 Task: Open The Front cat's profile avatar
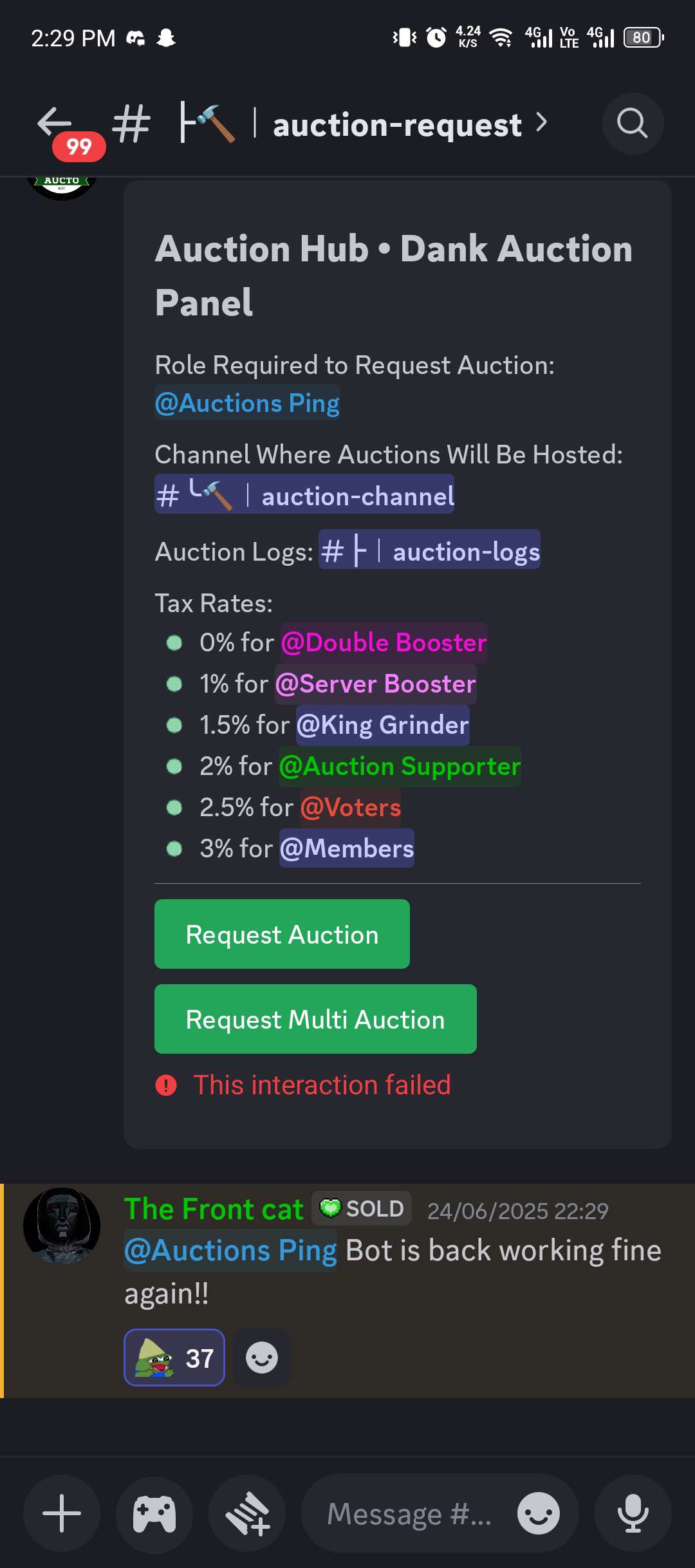pos(62,1226)
